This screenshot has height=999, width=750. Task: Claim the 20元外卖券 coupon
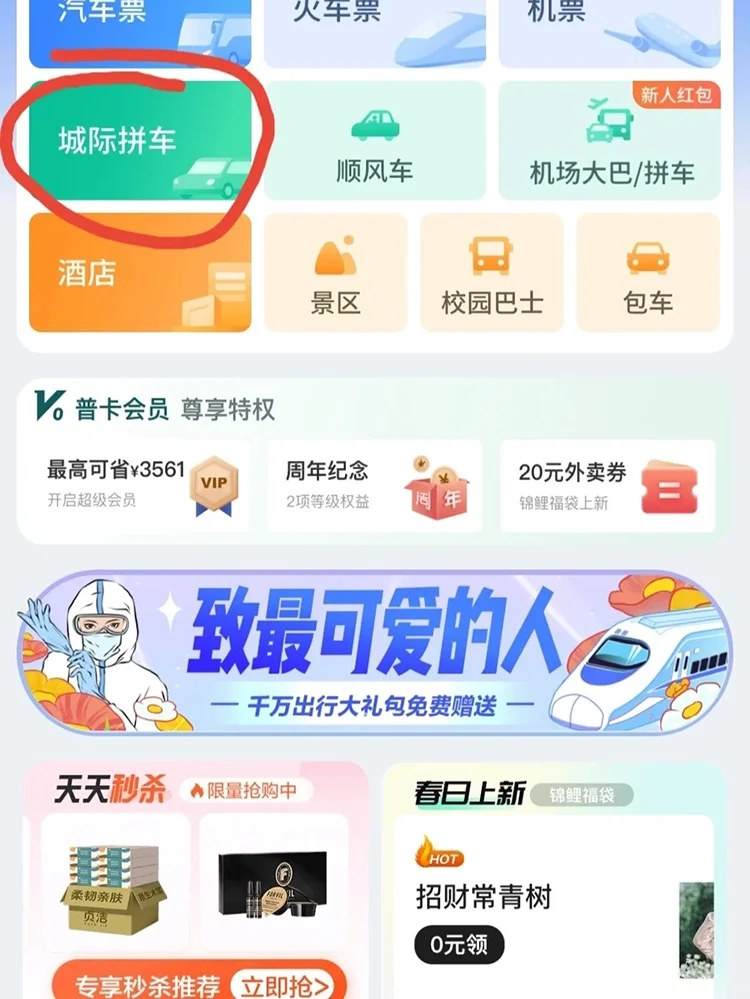607,485
